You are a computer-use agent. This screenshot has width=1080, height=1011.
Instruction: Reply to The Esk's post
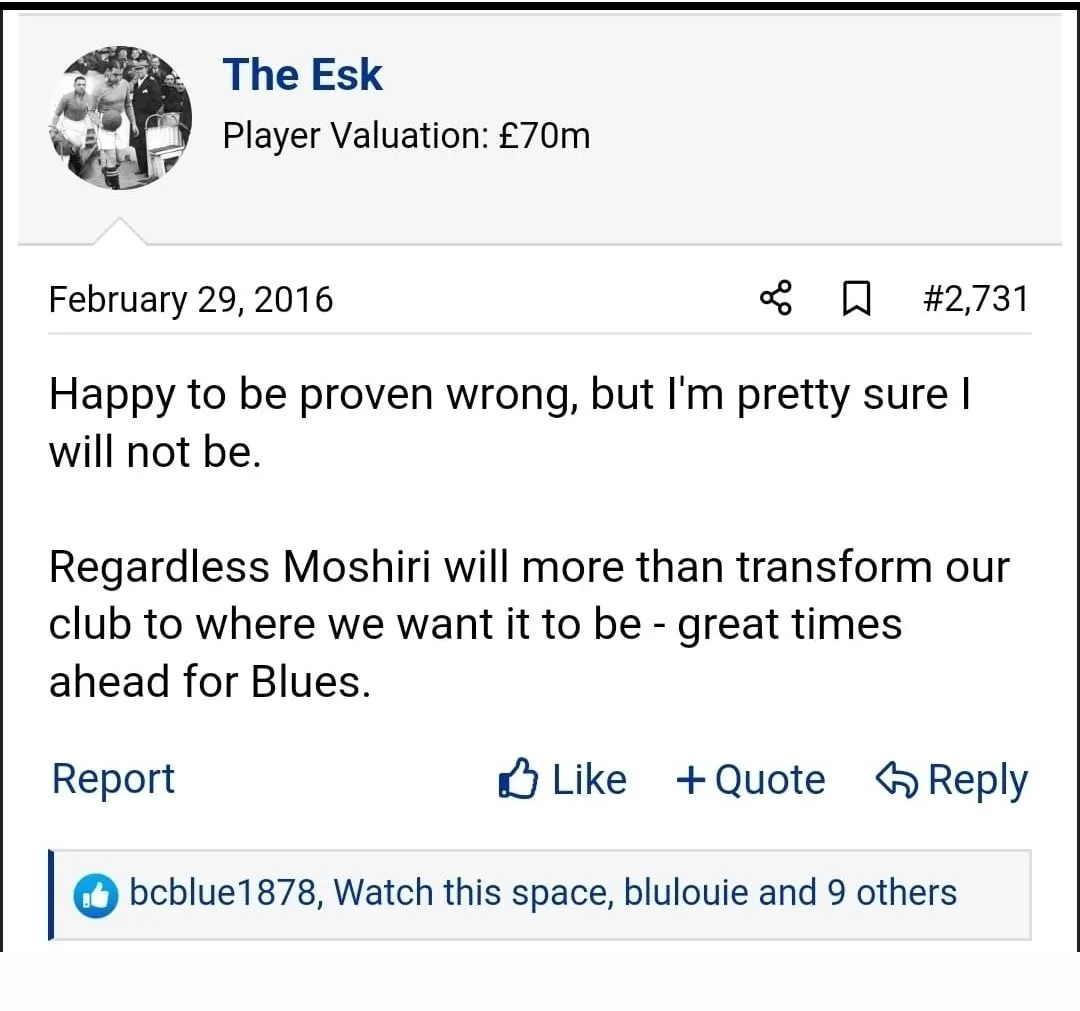click(x=951, y=780)
